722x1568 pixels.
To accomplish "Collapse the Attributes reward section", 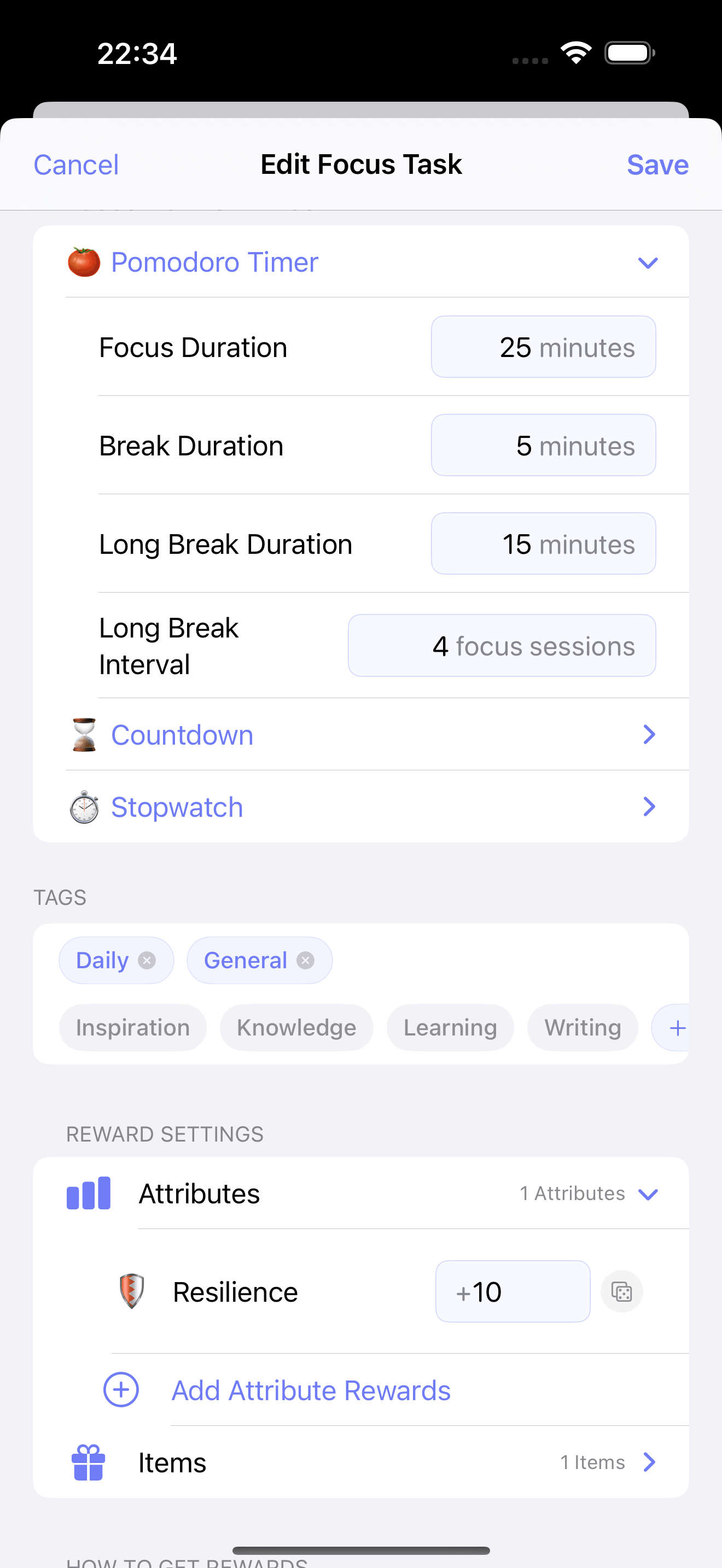I will click(648, 1194).
